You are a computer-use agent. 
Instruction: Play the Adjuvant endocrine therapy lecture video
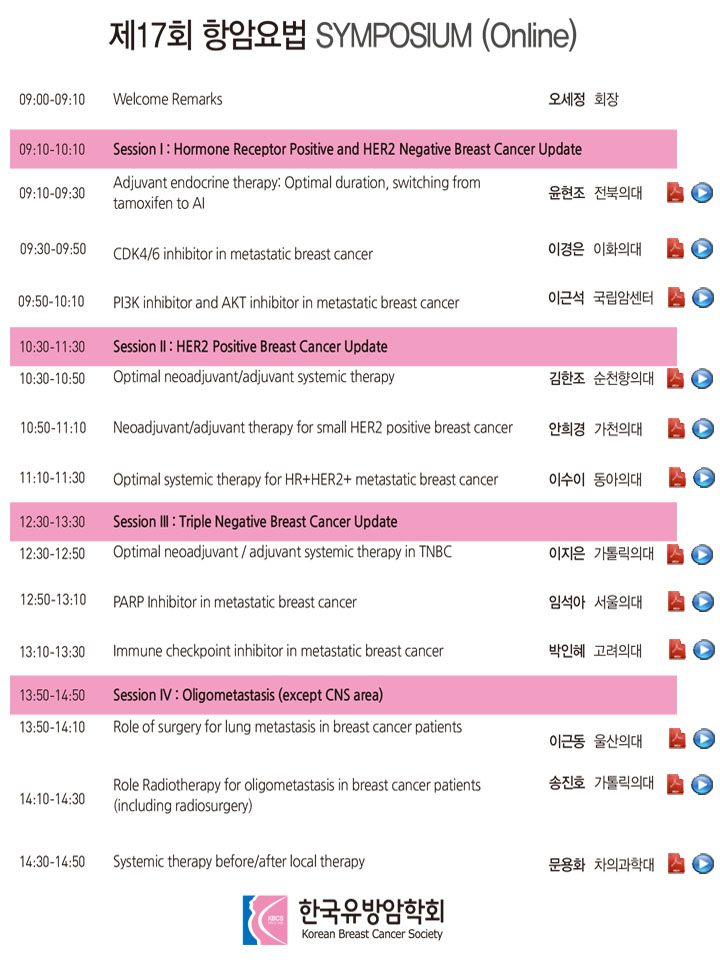(702, 193)
